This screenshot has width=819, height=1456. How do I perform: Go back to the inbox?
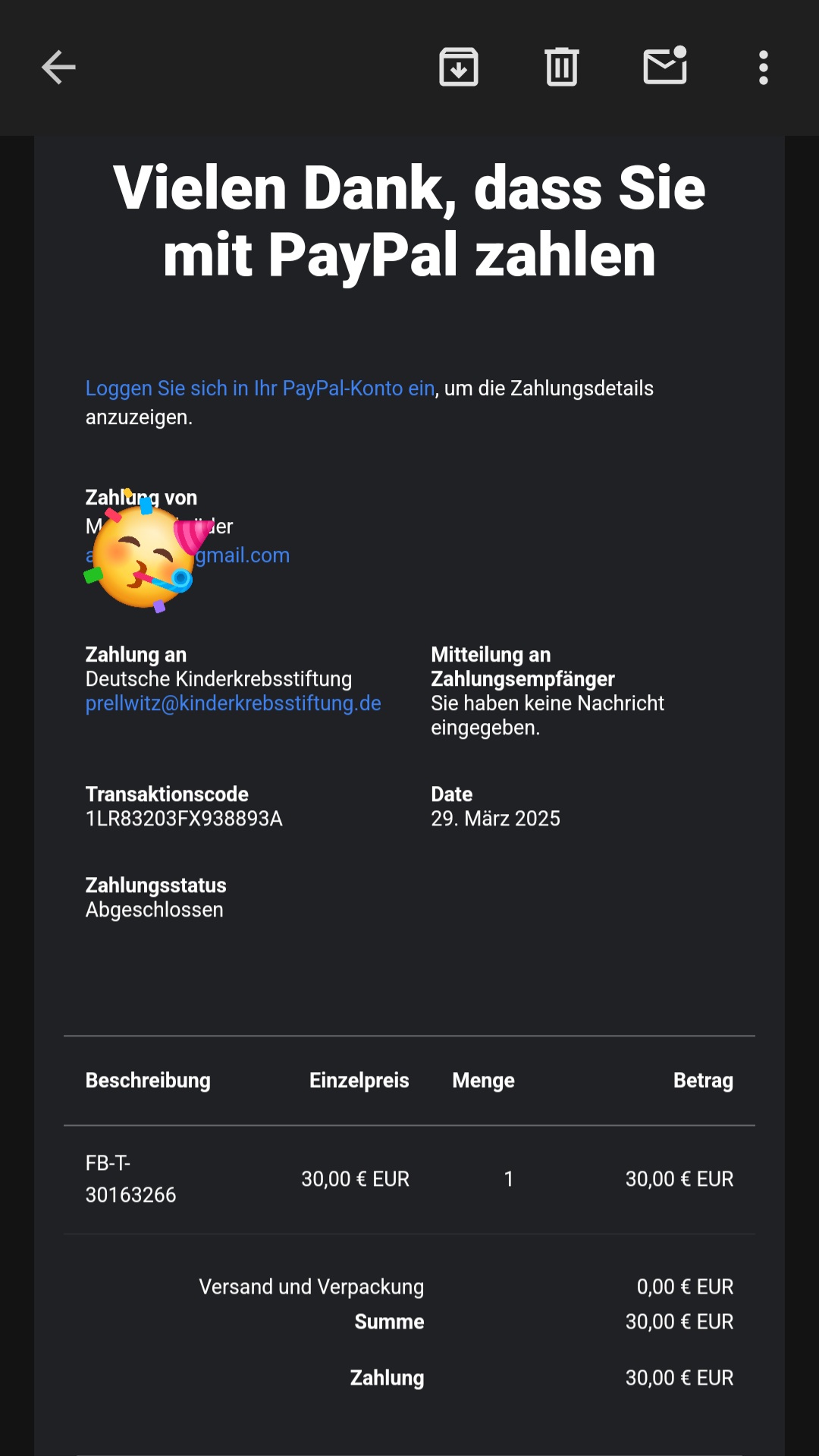[x=58, y=68]
